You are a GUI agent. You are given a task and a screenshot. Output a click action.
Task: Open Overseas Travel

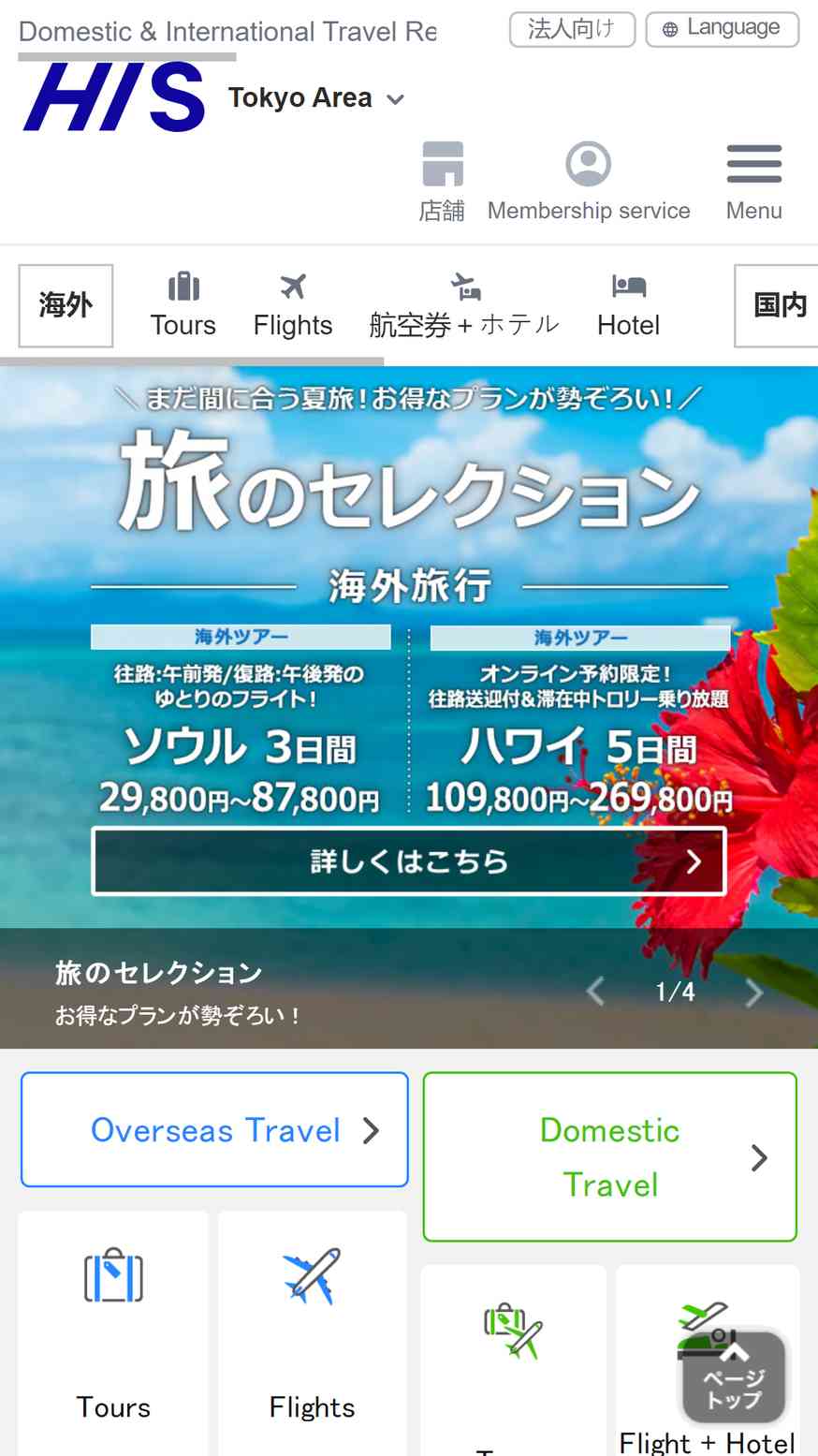coord(214,1129)
